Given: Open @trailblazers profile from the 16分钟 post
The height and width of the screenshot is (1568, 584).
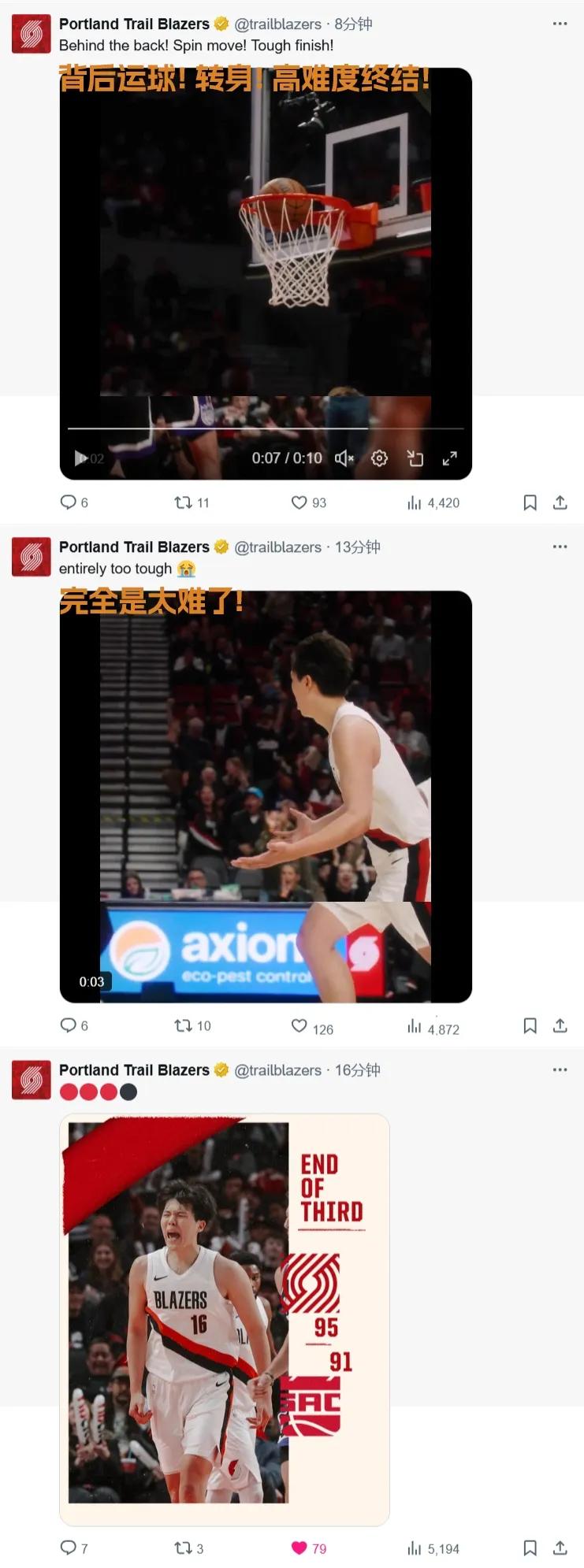Looking at the screenshot, I should (x=277, y=1069).
